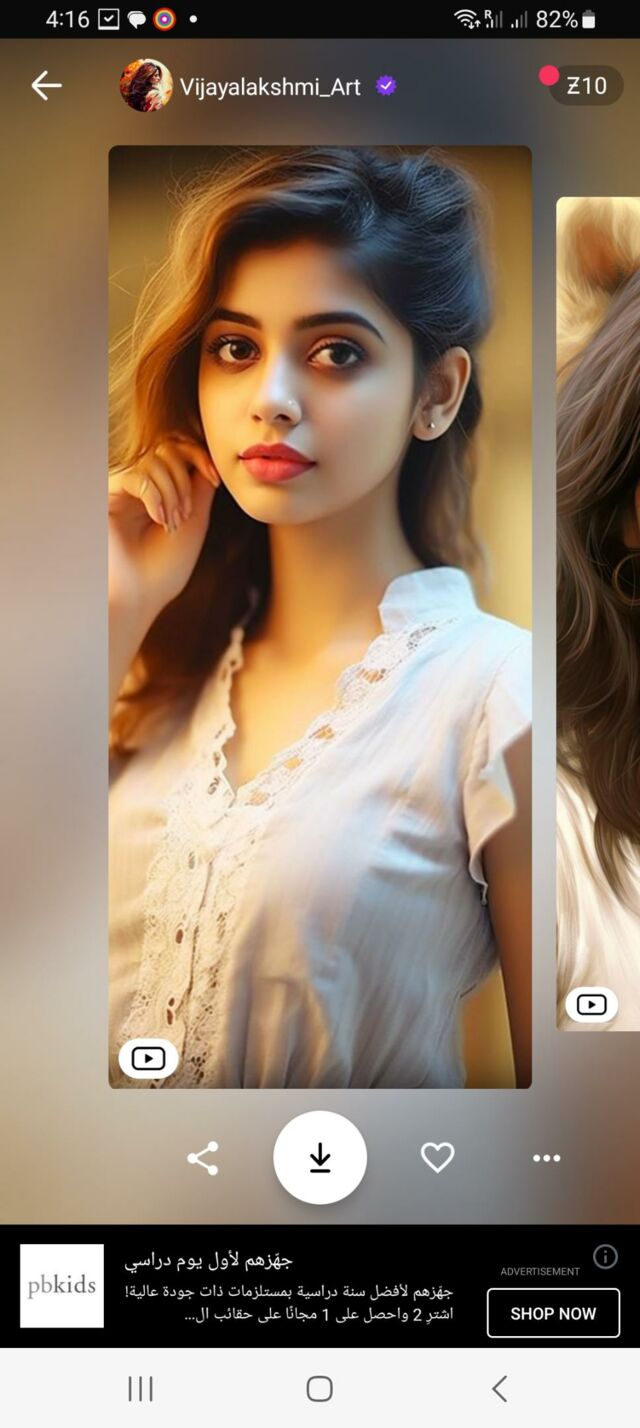Tap Shop Now on the pbkids ad
The width and height of the screenshot is (640, 1428).
[553, 1313]
